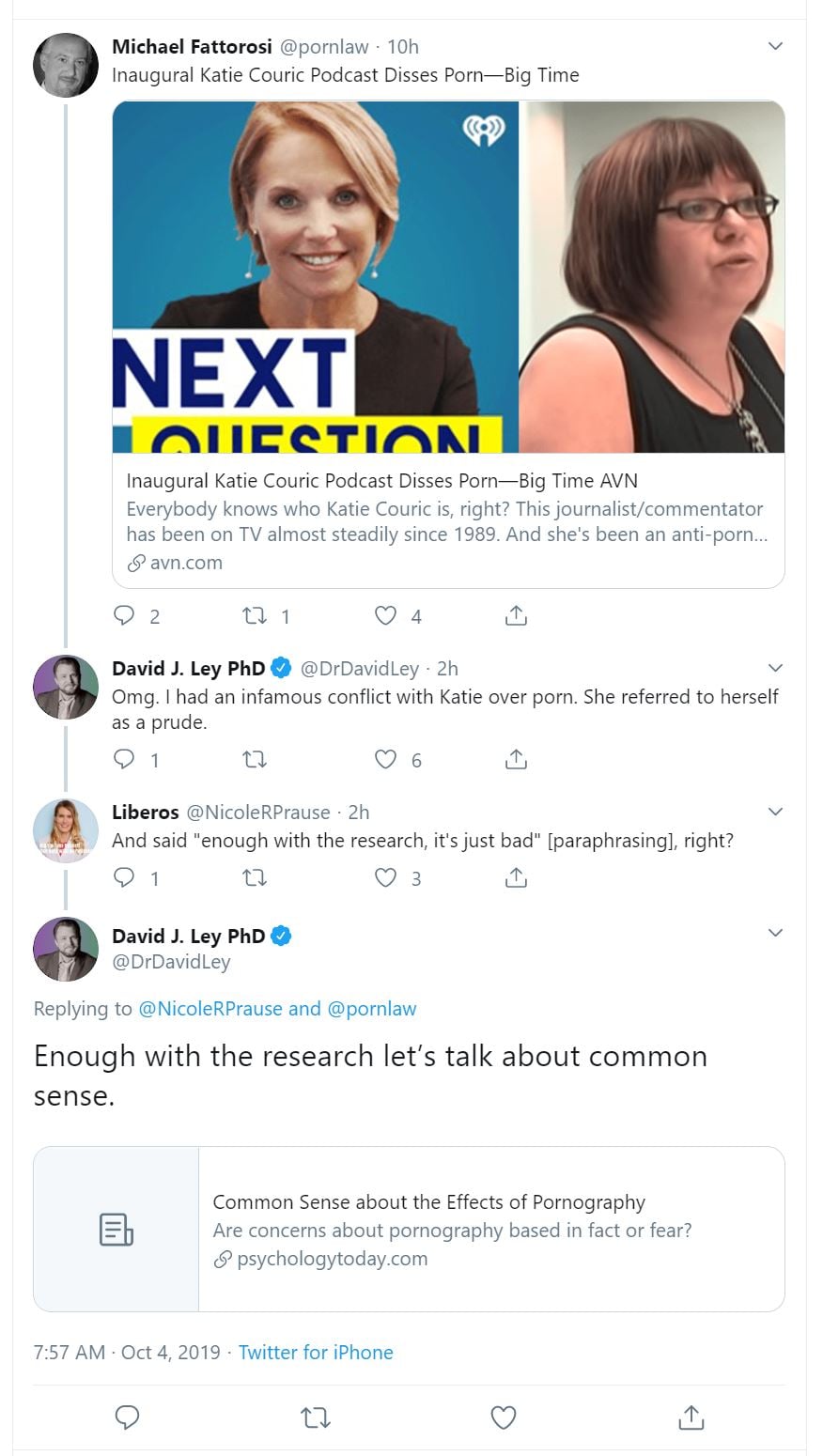Viewport: 823px width, 1456px height.
Task: Tap the Twitter for iPhone link
Action: 316,1352
